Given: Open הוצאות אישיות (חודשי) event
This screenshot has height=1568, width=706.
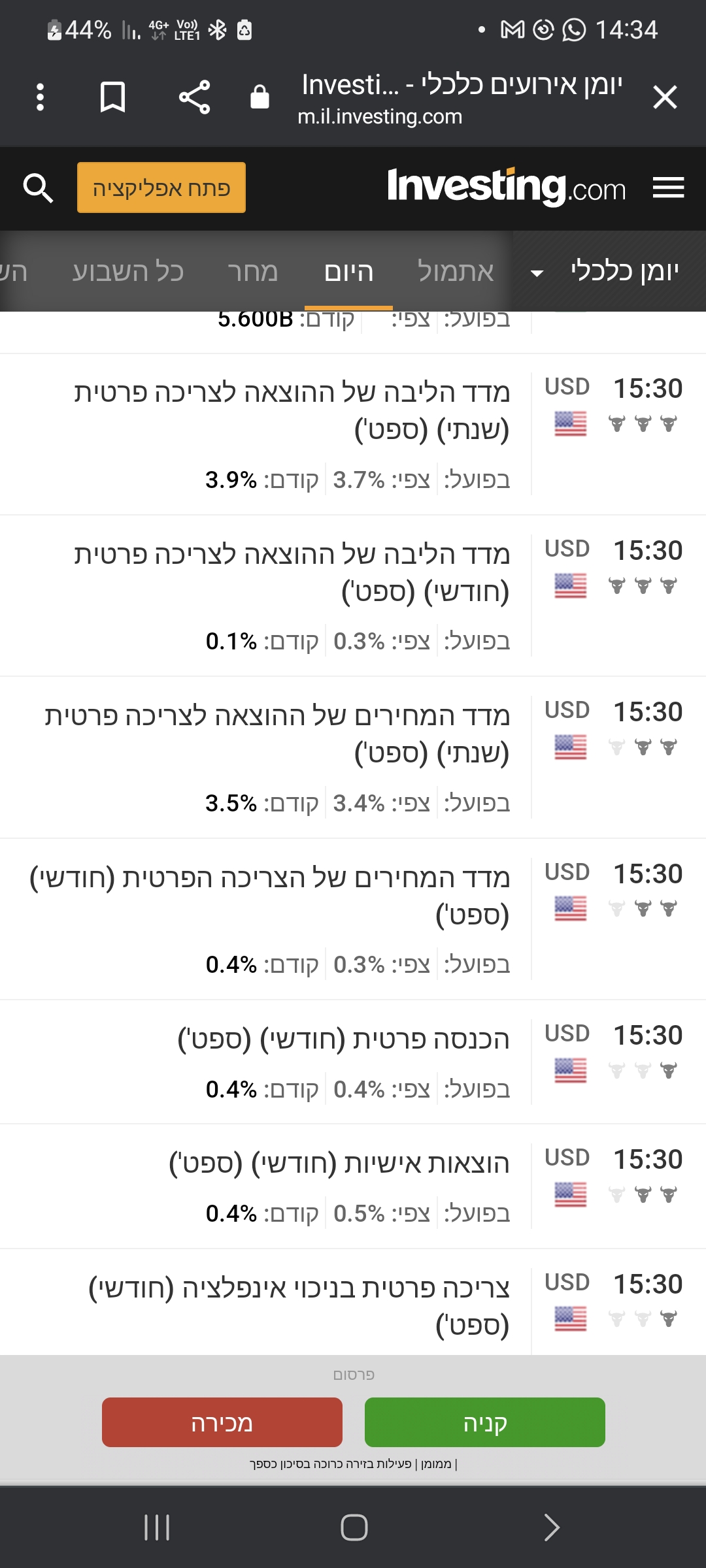Looking at the screenshot, I should (339, 1163).
